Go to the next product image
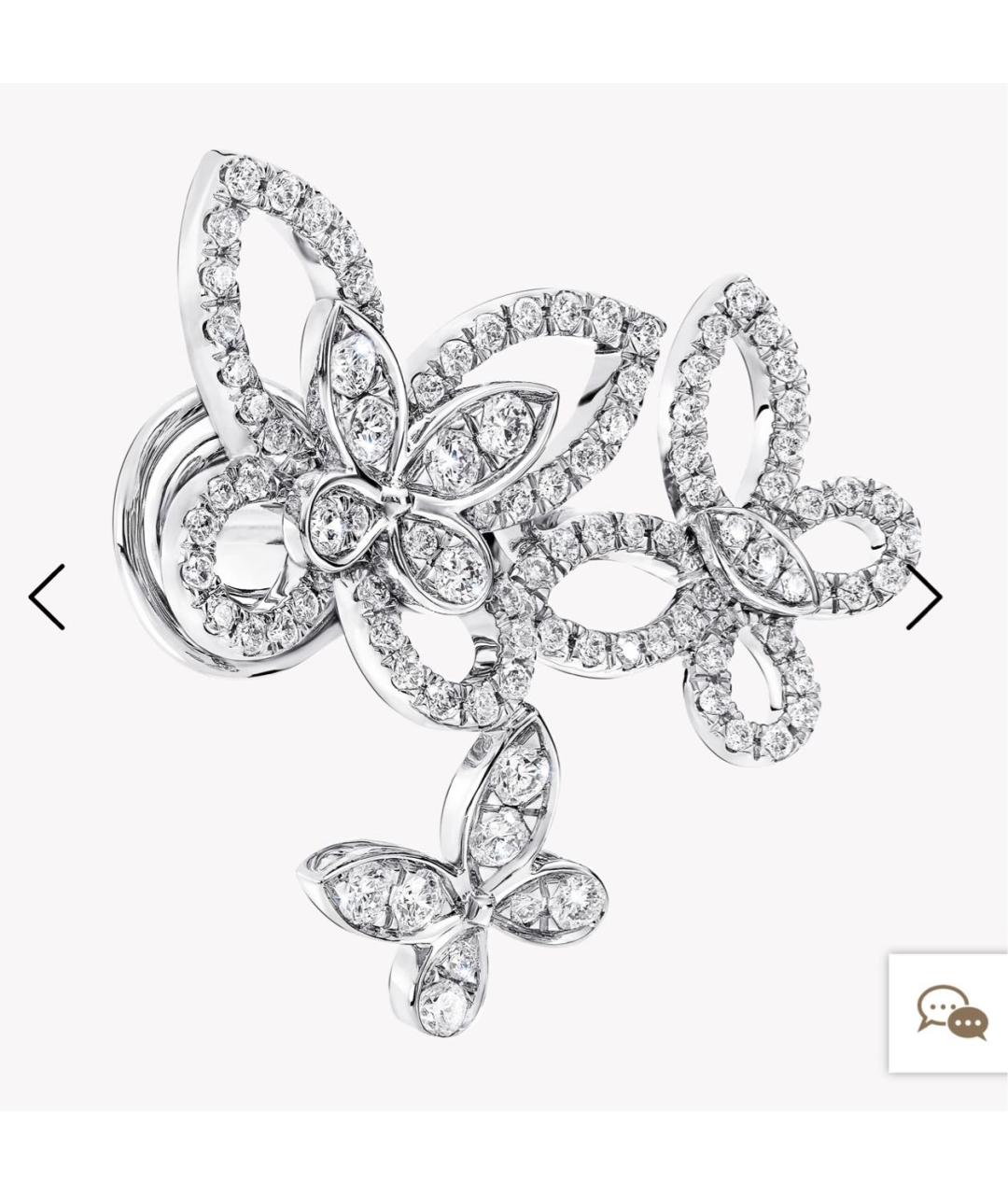Viewport: 1008px width, 1195px height. [x=924, y=597]
